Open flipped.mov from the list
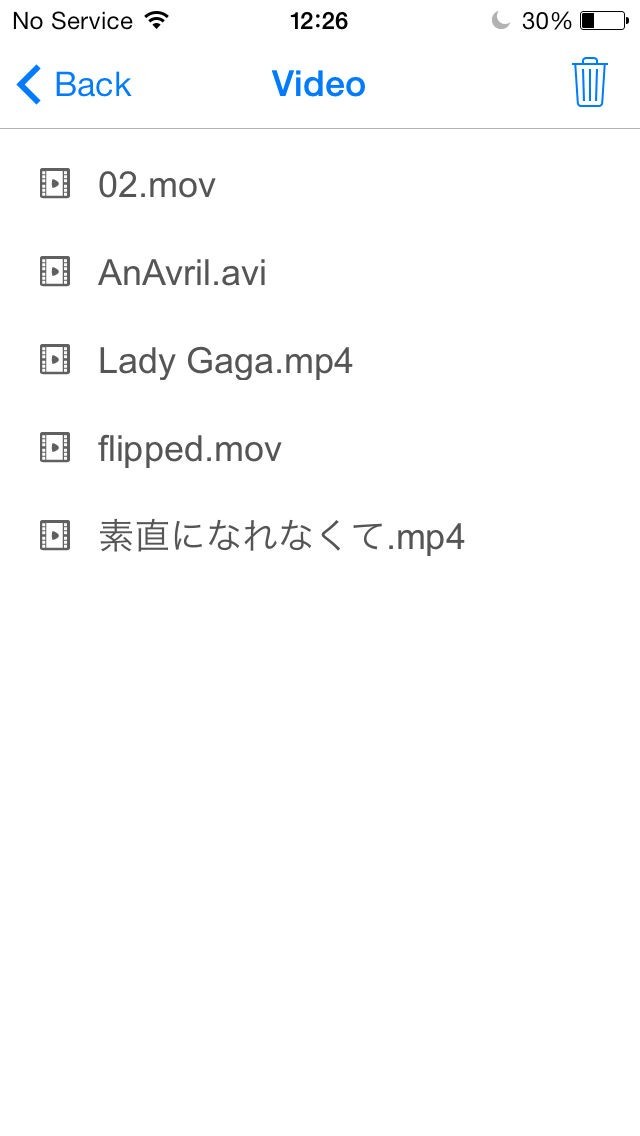640x1136 pixels. [190, 449]
